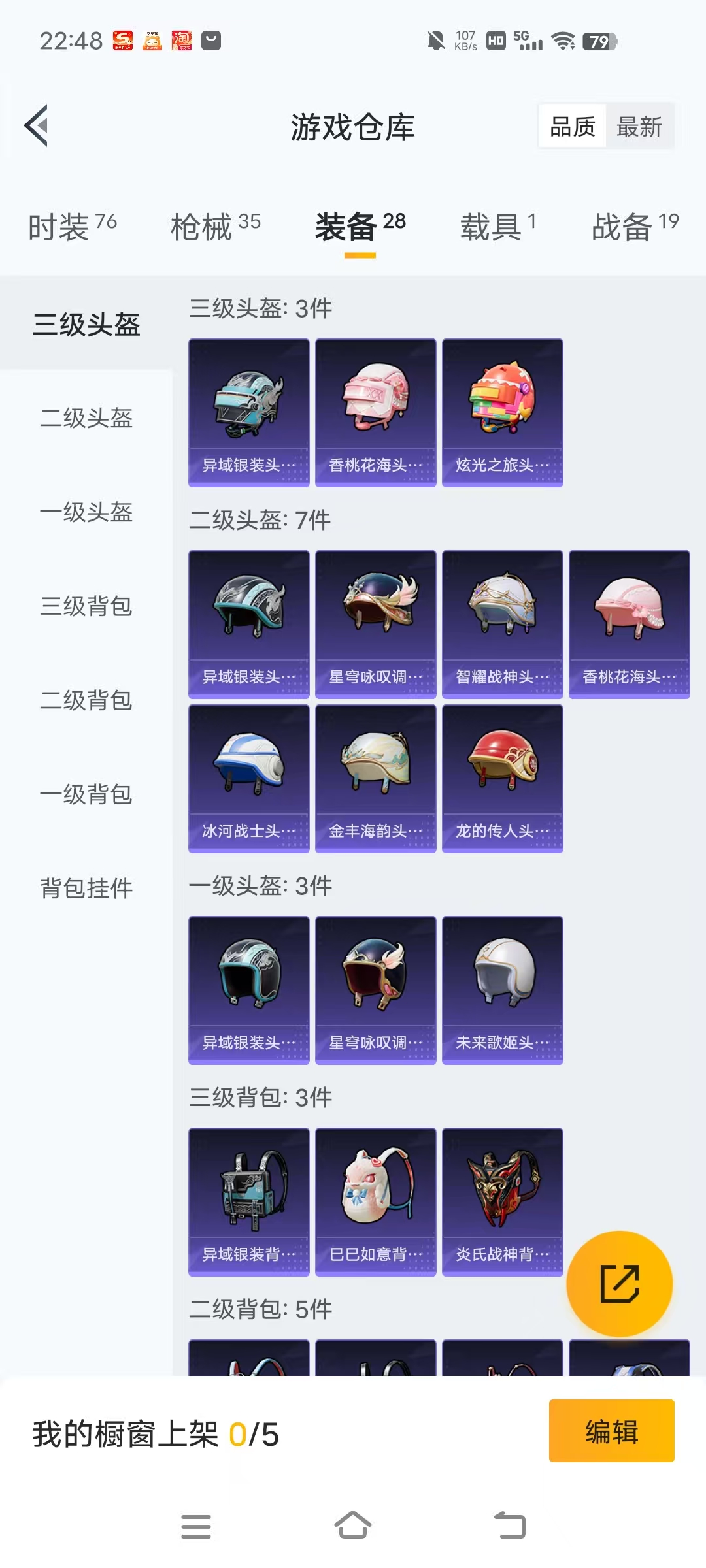The image size is (706, 1568).
Task: Open the 战备 tab
Action: pos(635,227)
